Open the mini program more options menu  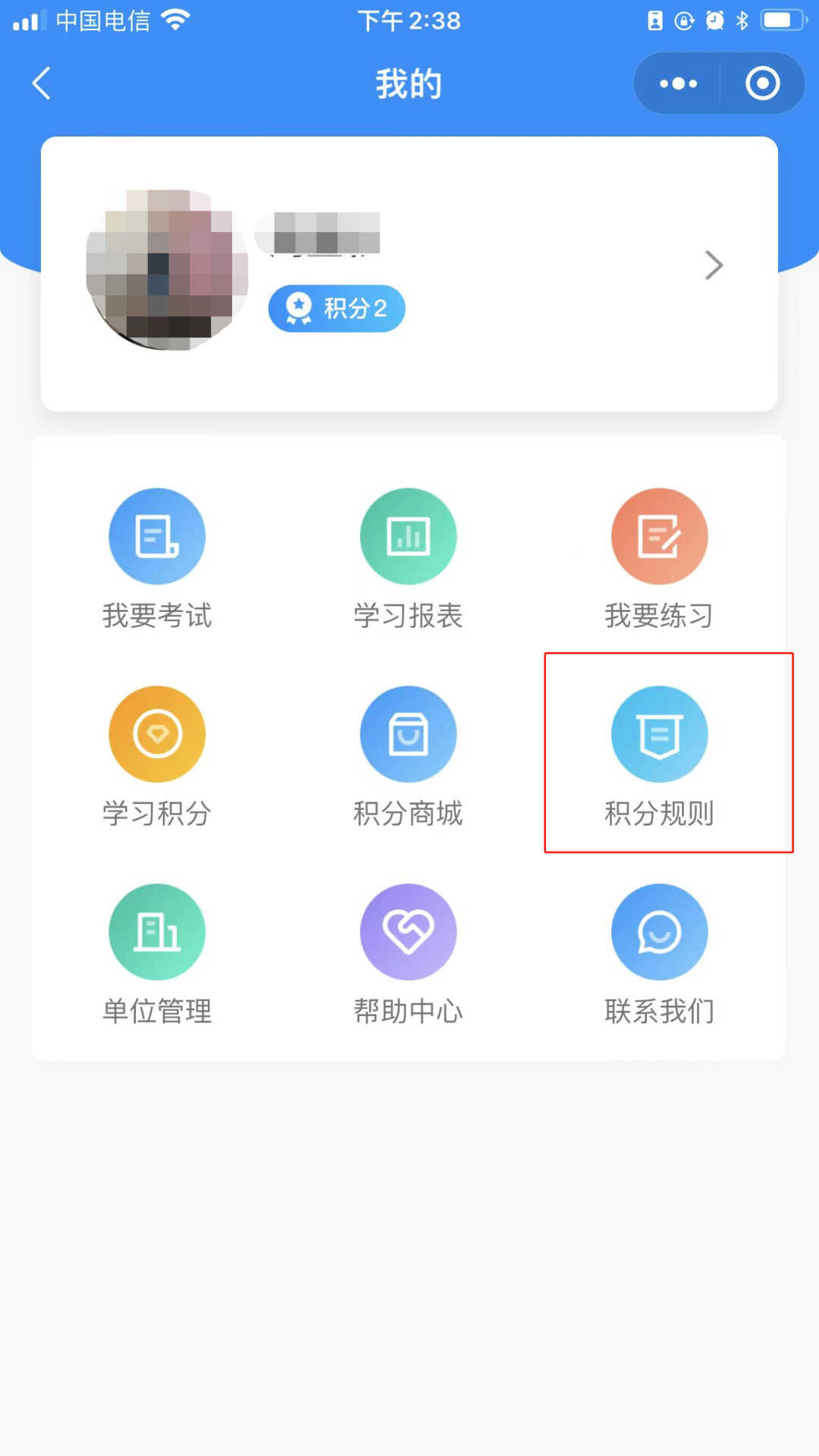point(678,83)
